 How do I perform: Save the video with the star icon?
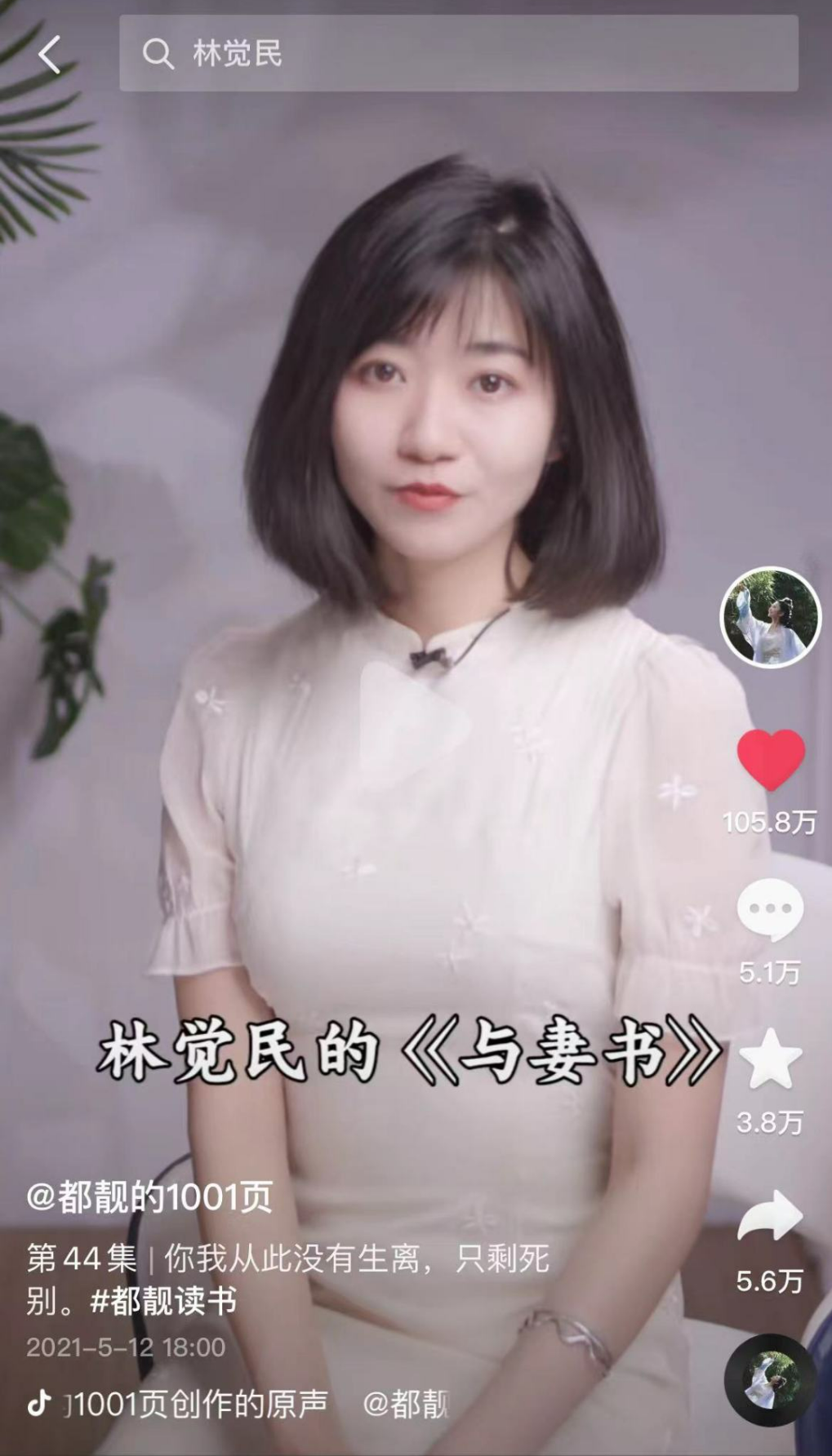(x=770, y=1059)
